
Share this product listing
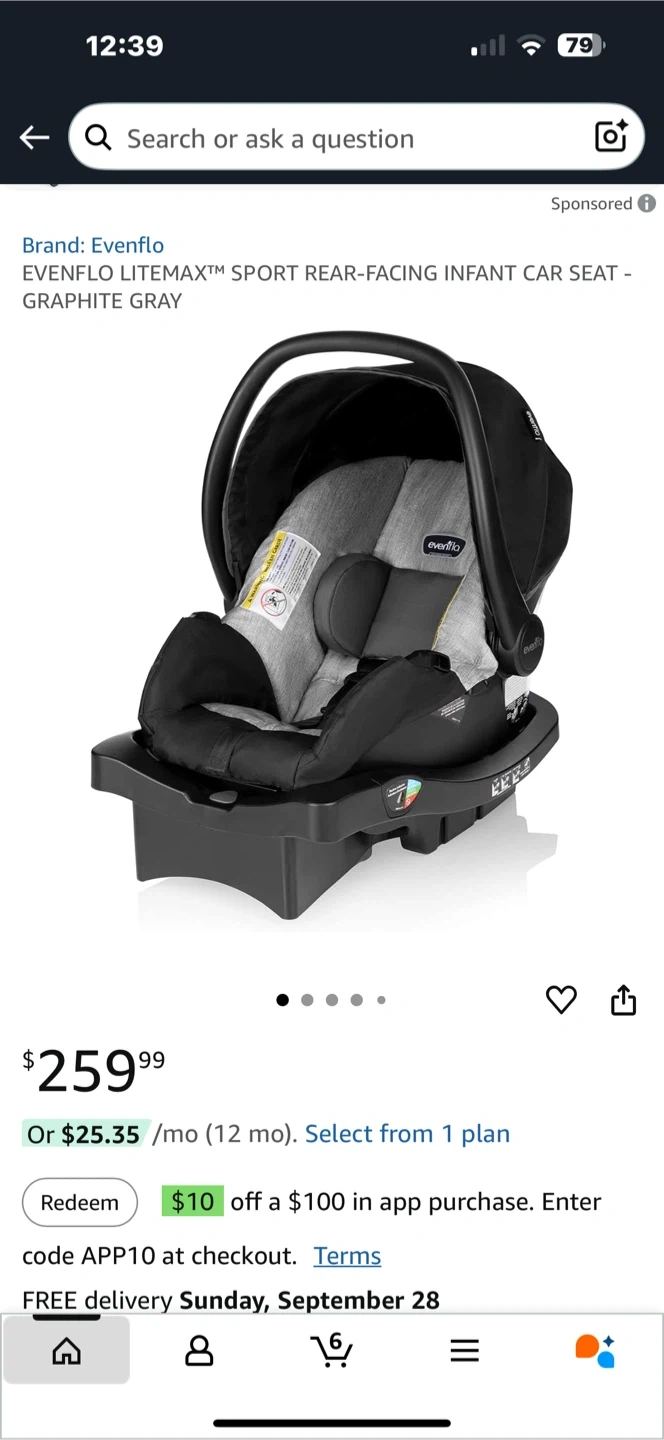(x=623, y=999)
